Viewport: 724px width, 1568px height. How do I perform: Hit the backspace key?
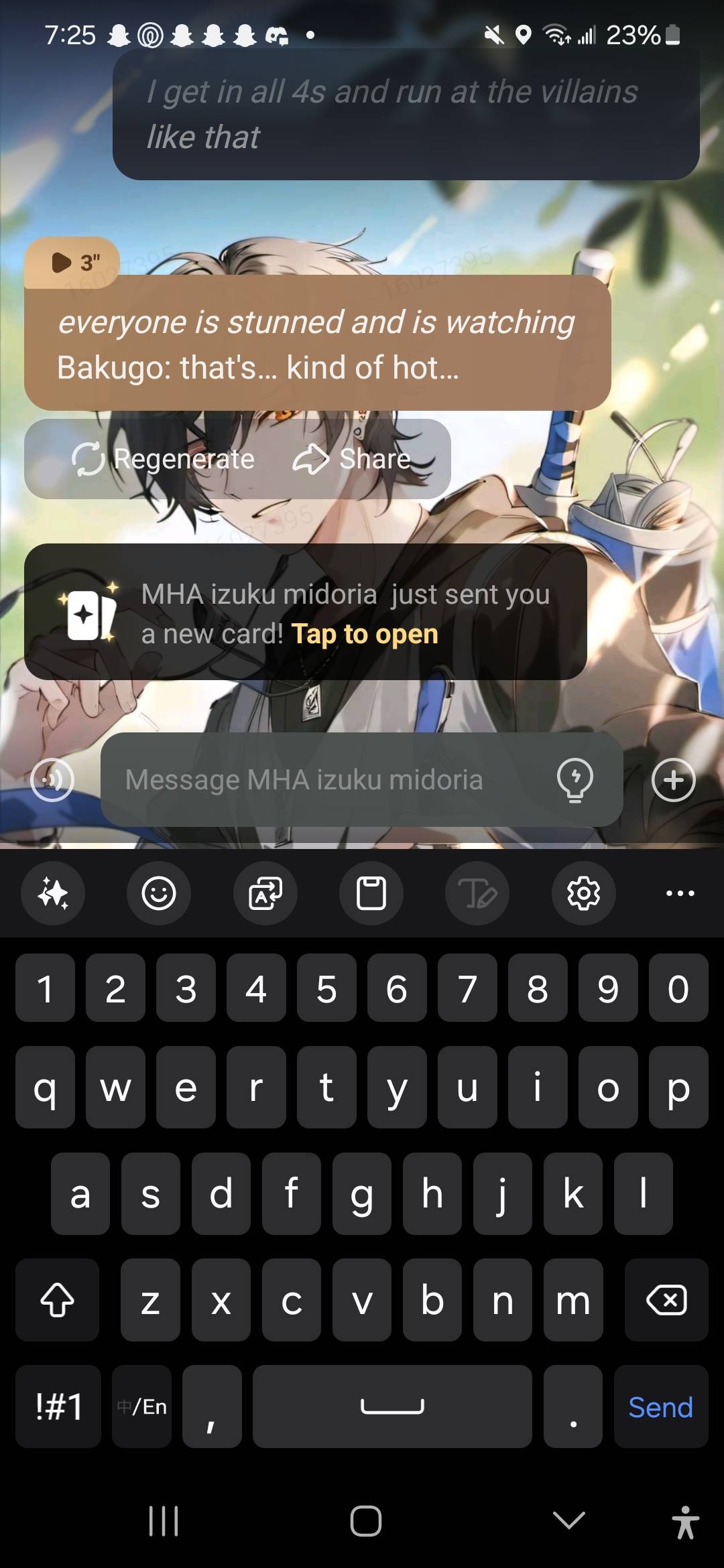click(x=666, y=1301)
